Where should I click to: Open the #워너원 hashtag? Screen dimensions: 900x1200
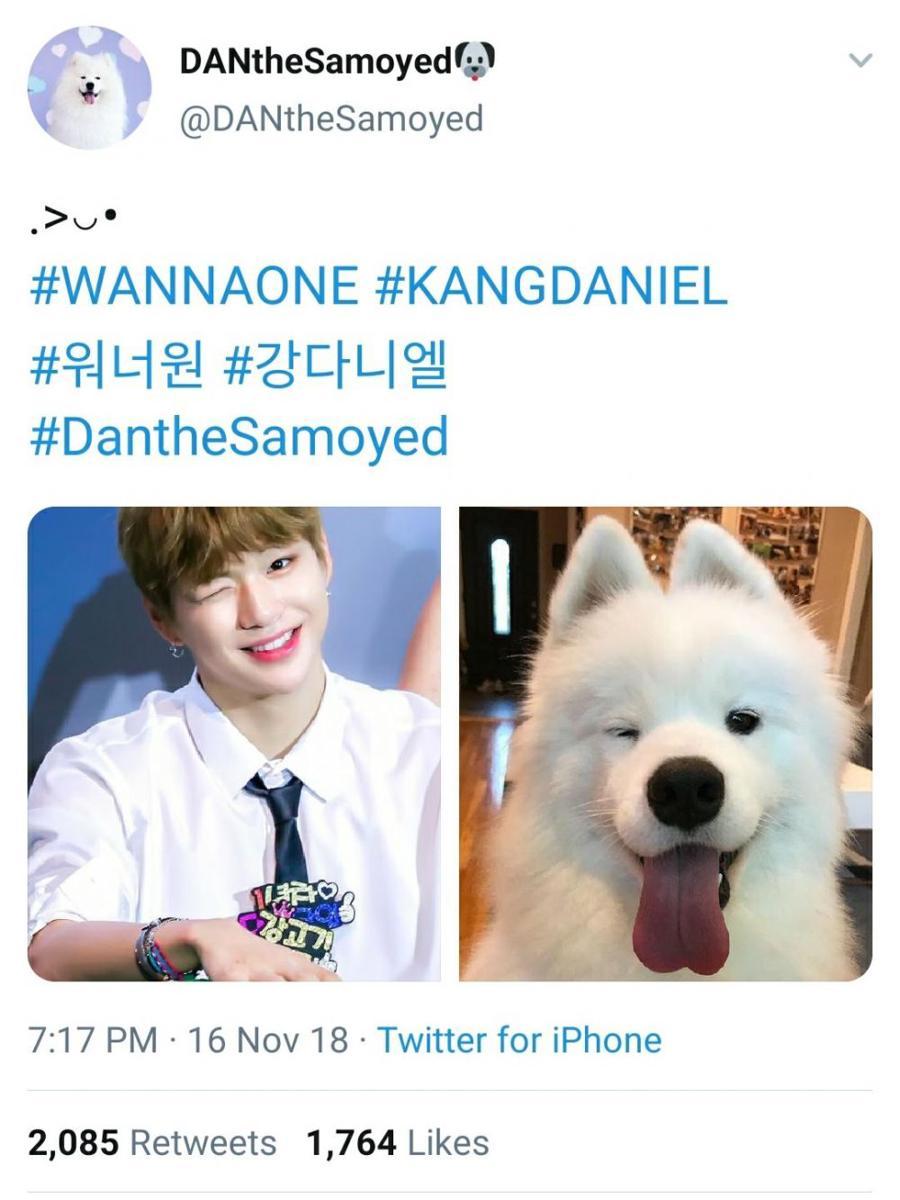119,365
